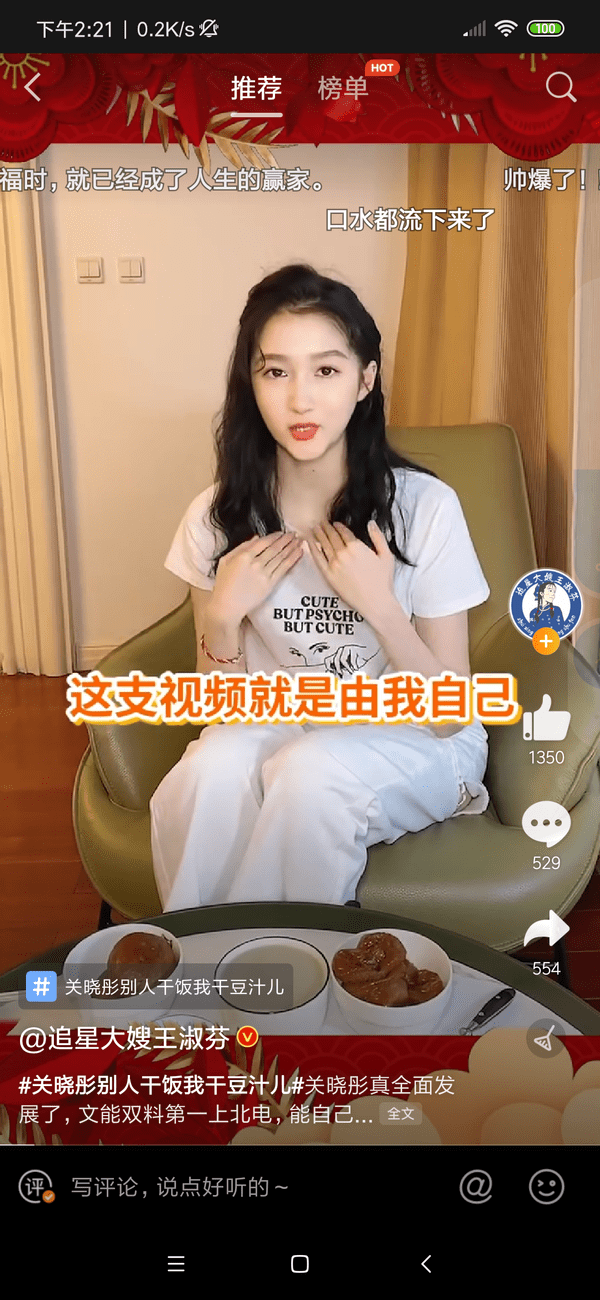The width and height of the screenshot is (600, 1300).
Task: Open the profile of @追星大嫂王淑芬
Action: [125, 1038]
